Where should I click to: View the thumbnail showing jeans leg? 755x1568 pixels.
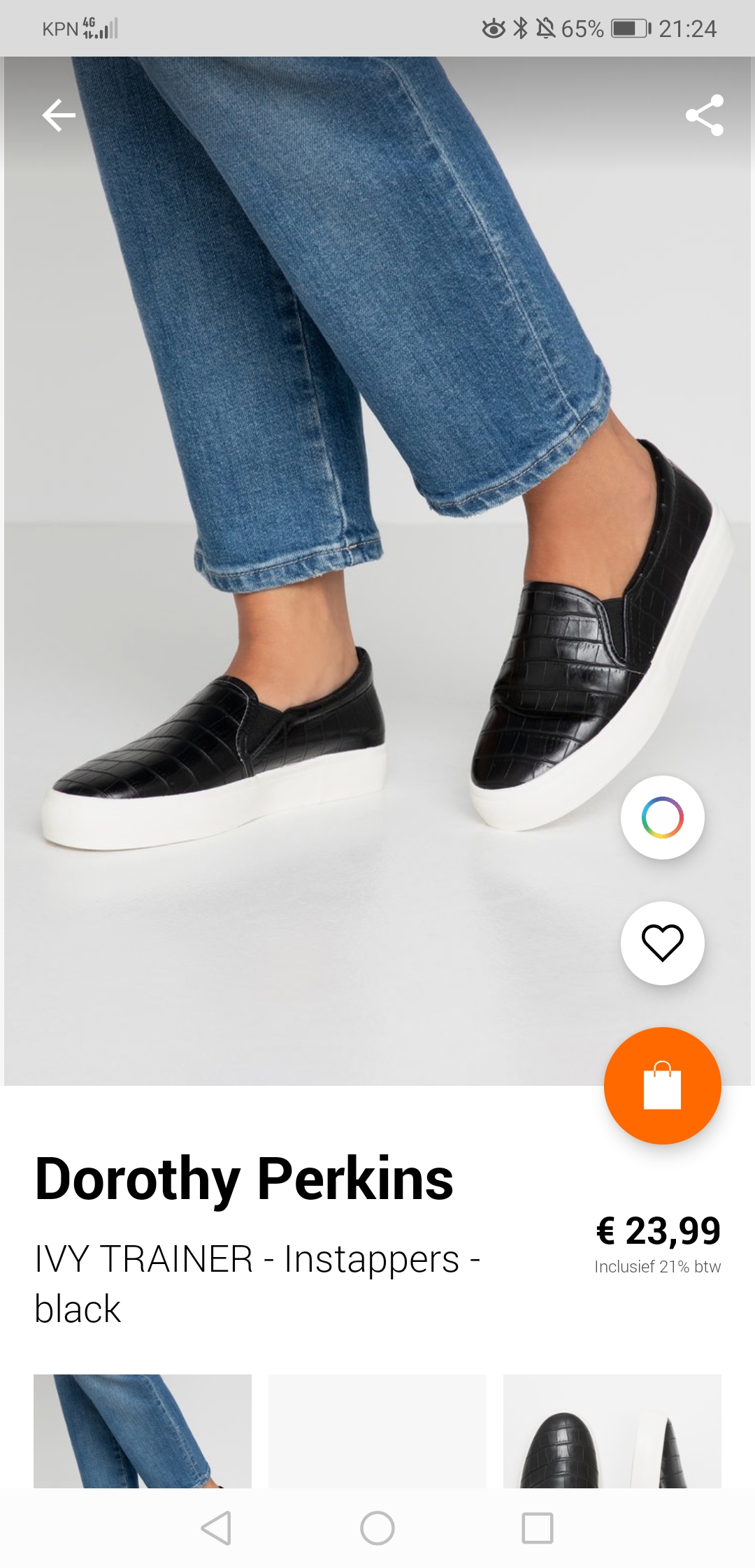point(143,1431)
